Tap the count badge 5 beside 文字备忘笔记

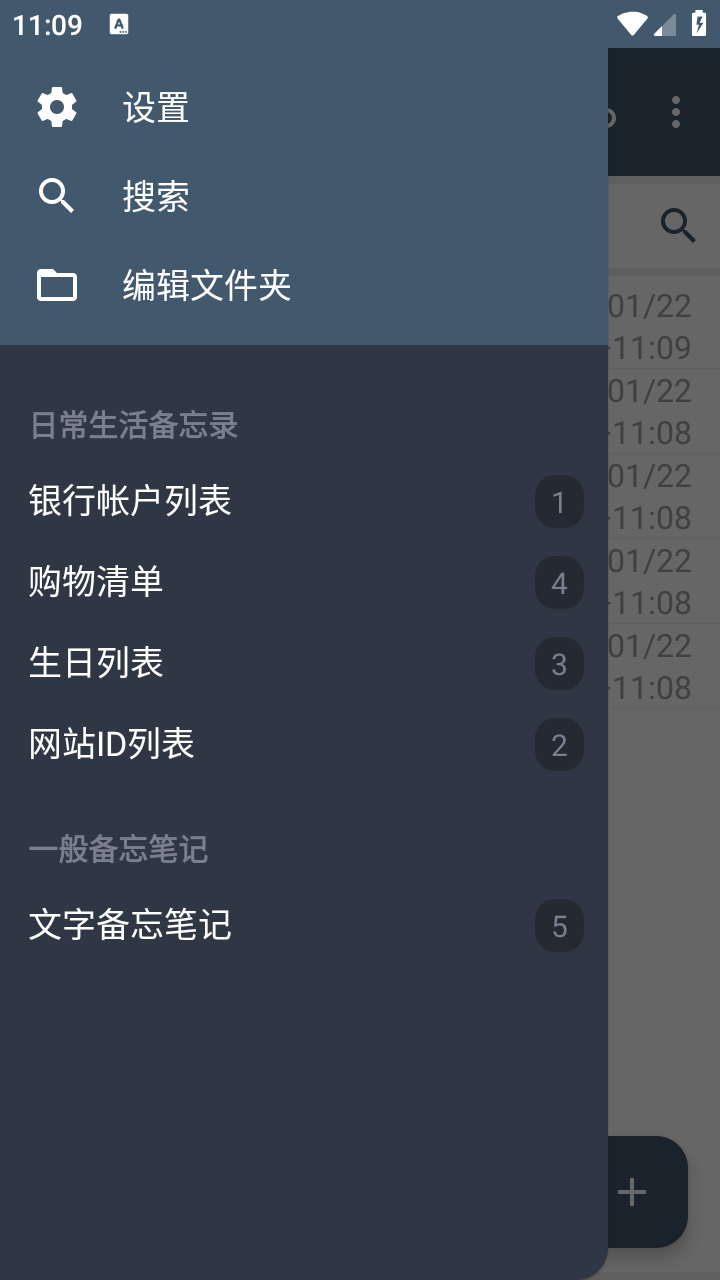pyautogui.click(x=559, y=926)
